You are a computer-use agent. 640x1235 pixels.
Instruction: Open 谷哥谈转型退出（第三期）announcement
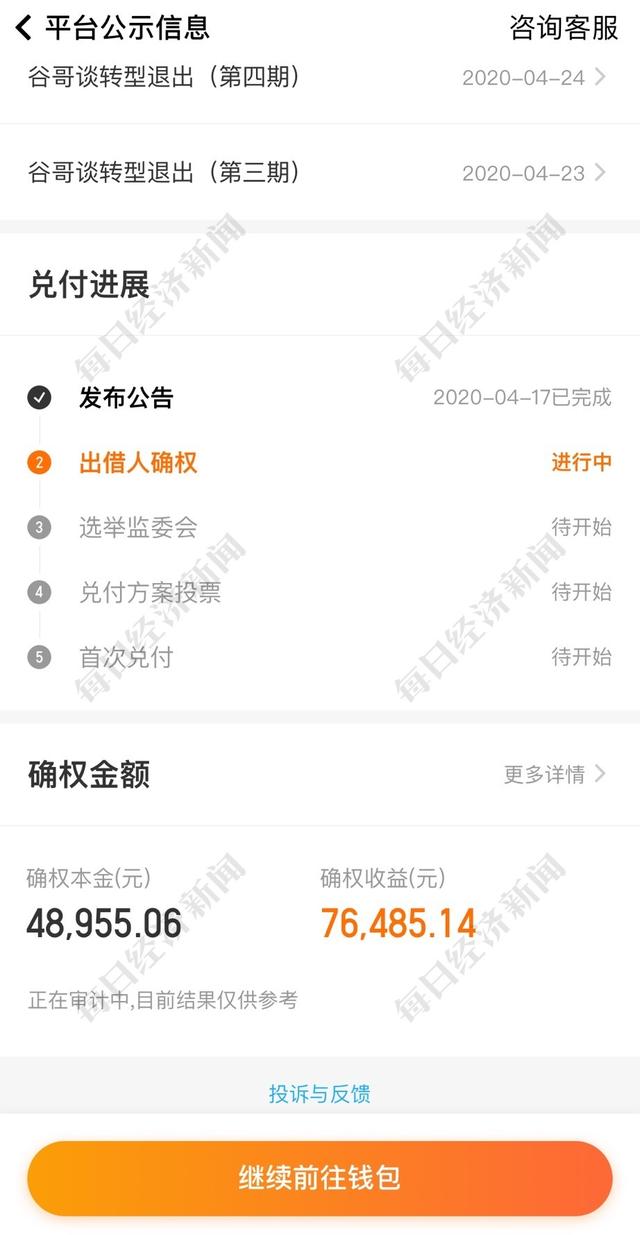(x=320, y=173)
